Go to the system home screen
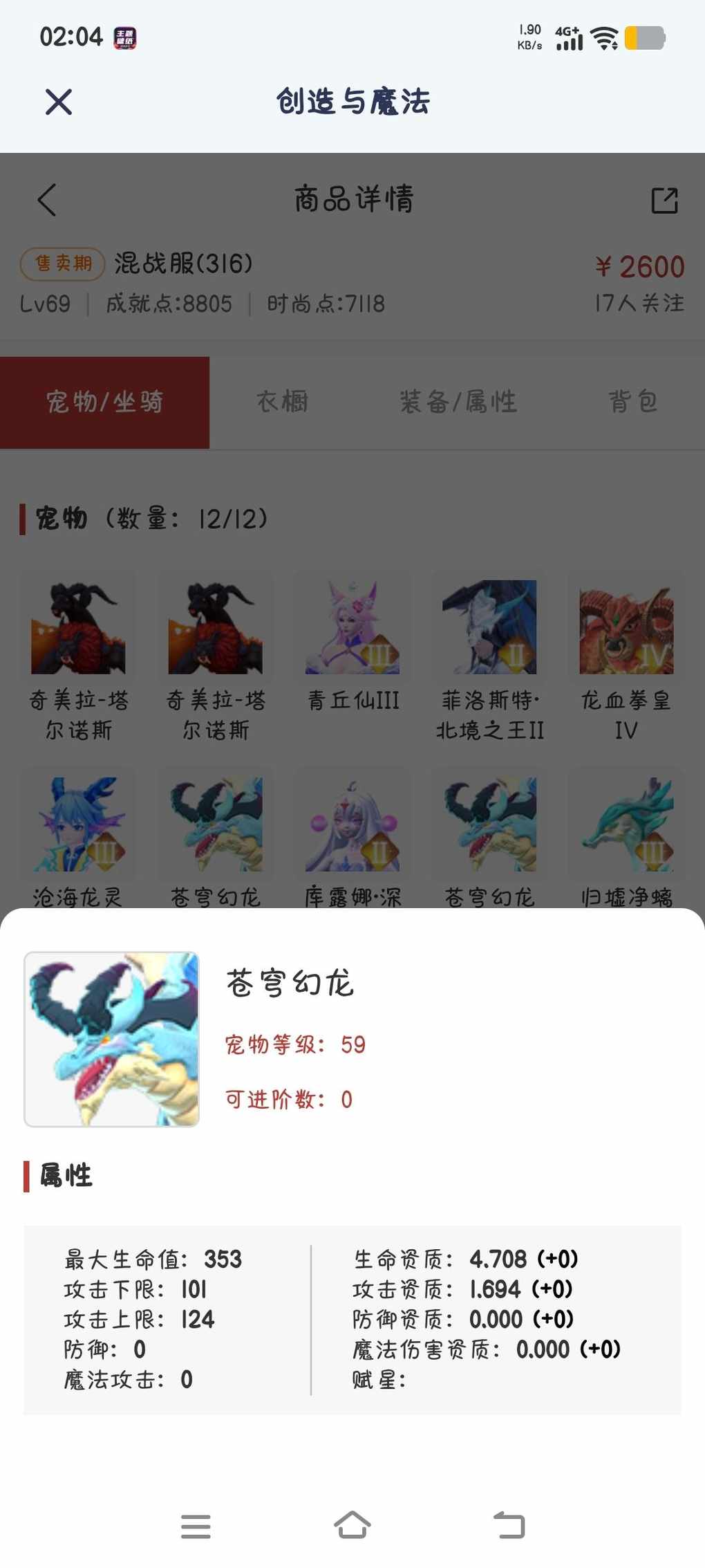Viewport: 705px width, 1568px height. 352,1525
